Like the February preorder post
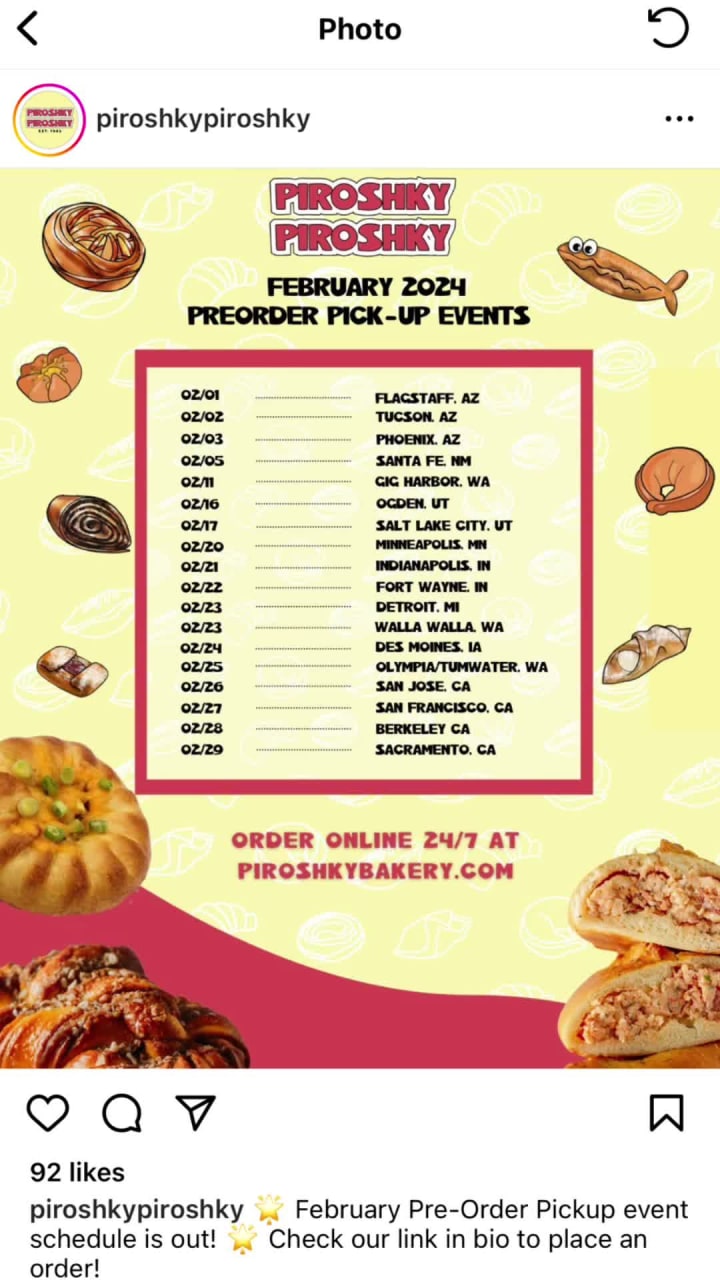This screenshot has height=1280, width=720. coord(47,1112)
